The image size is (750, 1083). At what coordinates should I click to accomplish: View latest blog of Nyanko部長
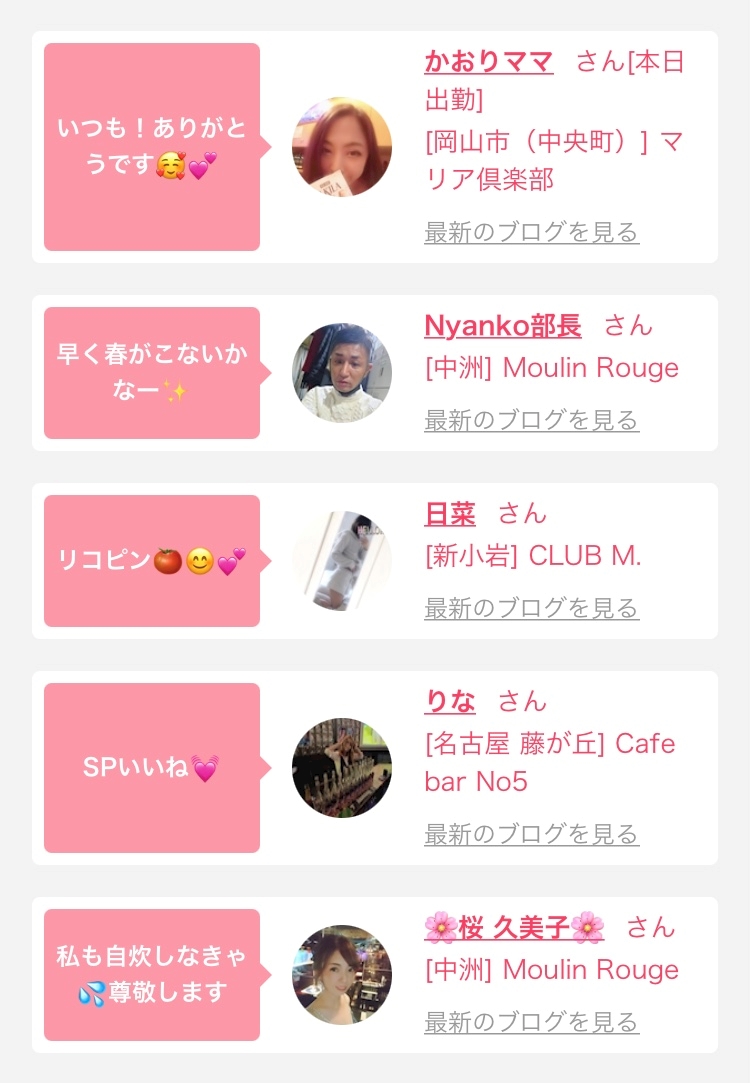coord(531,421)
